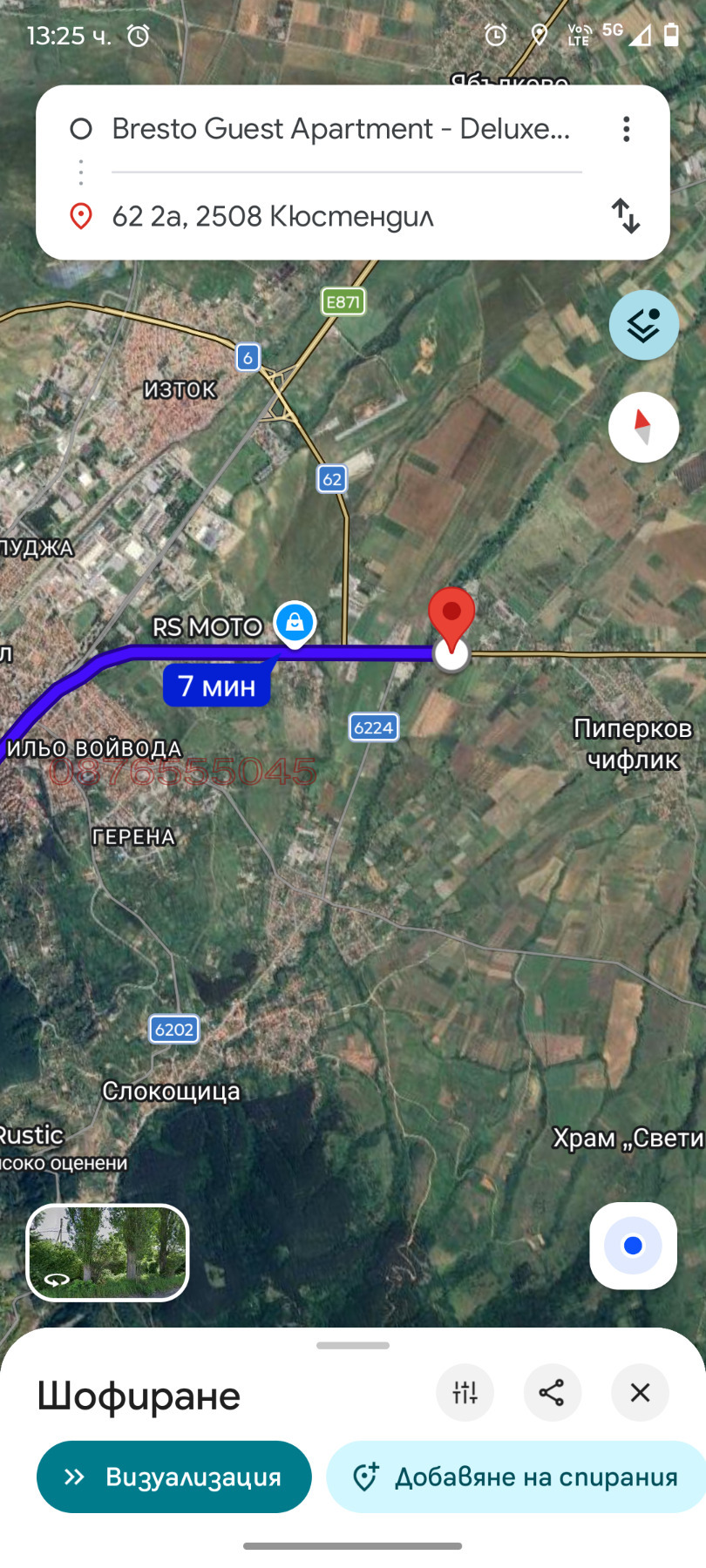Select Добавяне на спирания to add stops
The height and width of the screenshot is (1568, 706).
516,1477
